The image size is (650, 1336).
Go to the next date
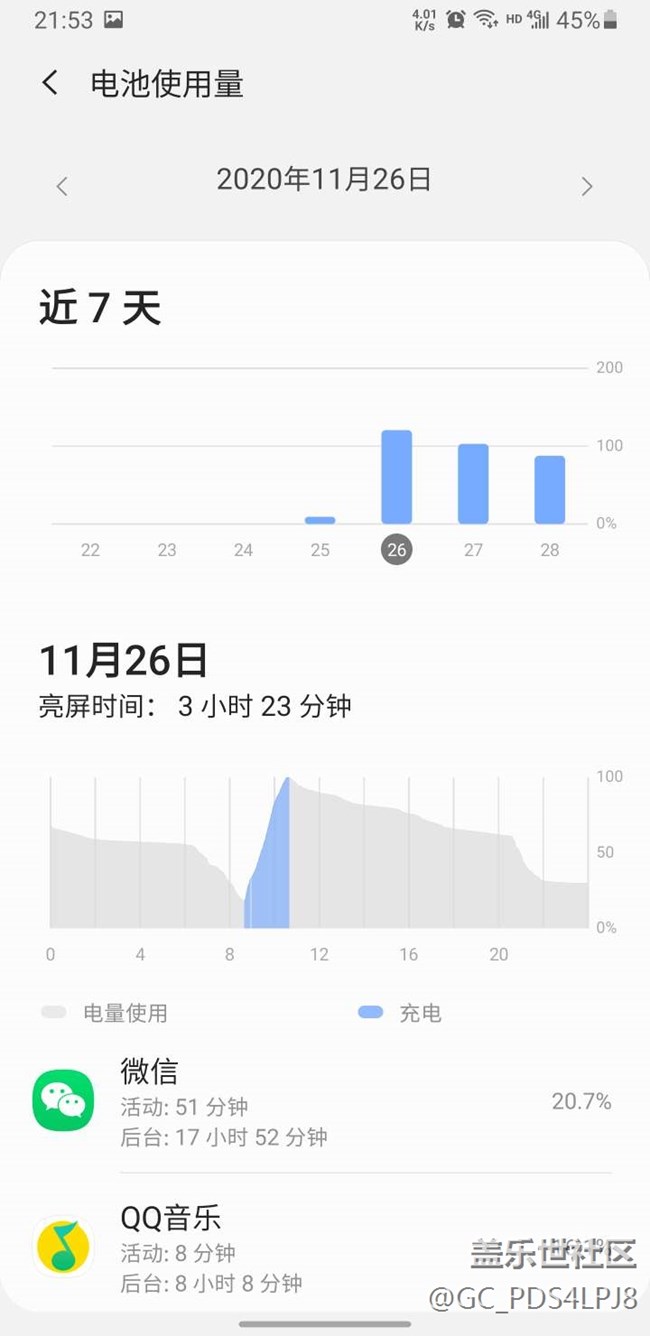point(587,186)
